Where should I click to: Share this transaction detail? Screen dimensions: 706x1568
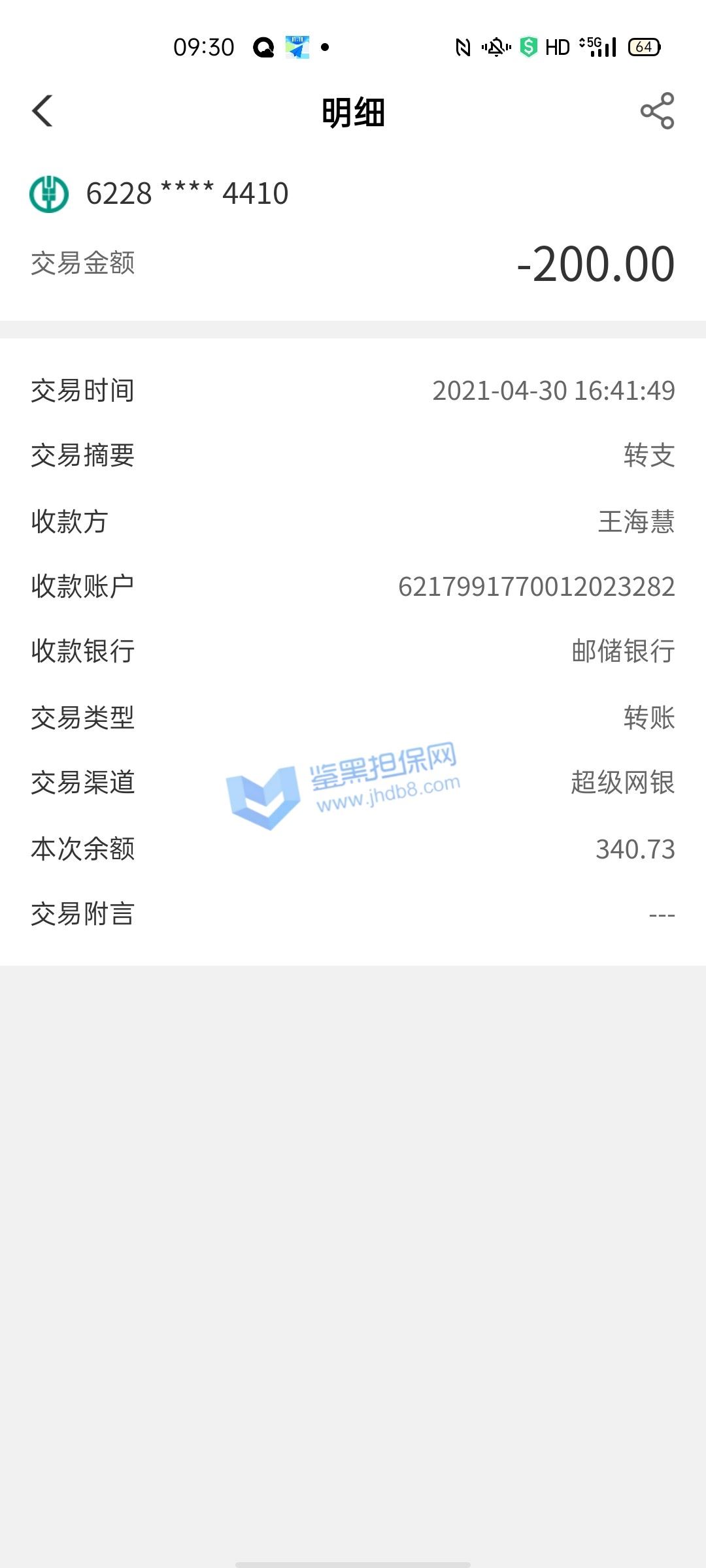[657, 111]
